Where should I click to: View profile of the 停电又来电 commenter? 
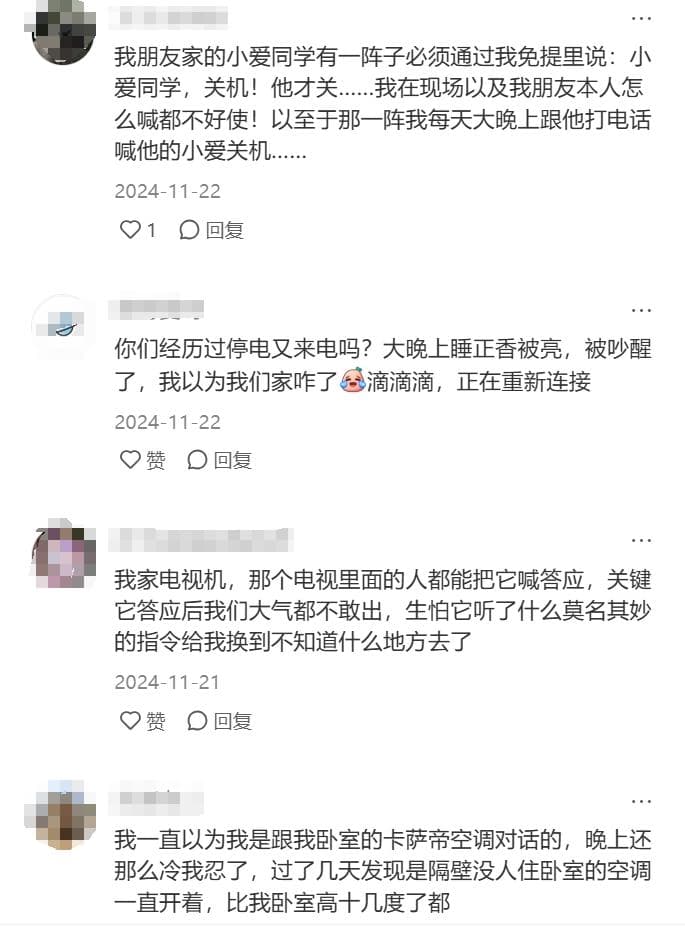tap(63, 326)
